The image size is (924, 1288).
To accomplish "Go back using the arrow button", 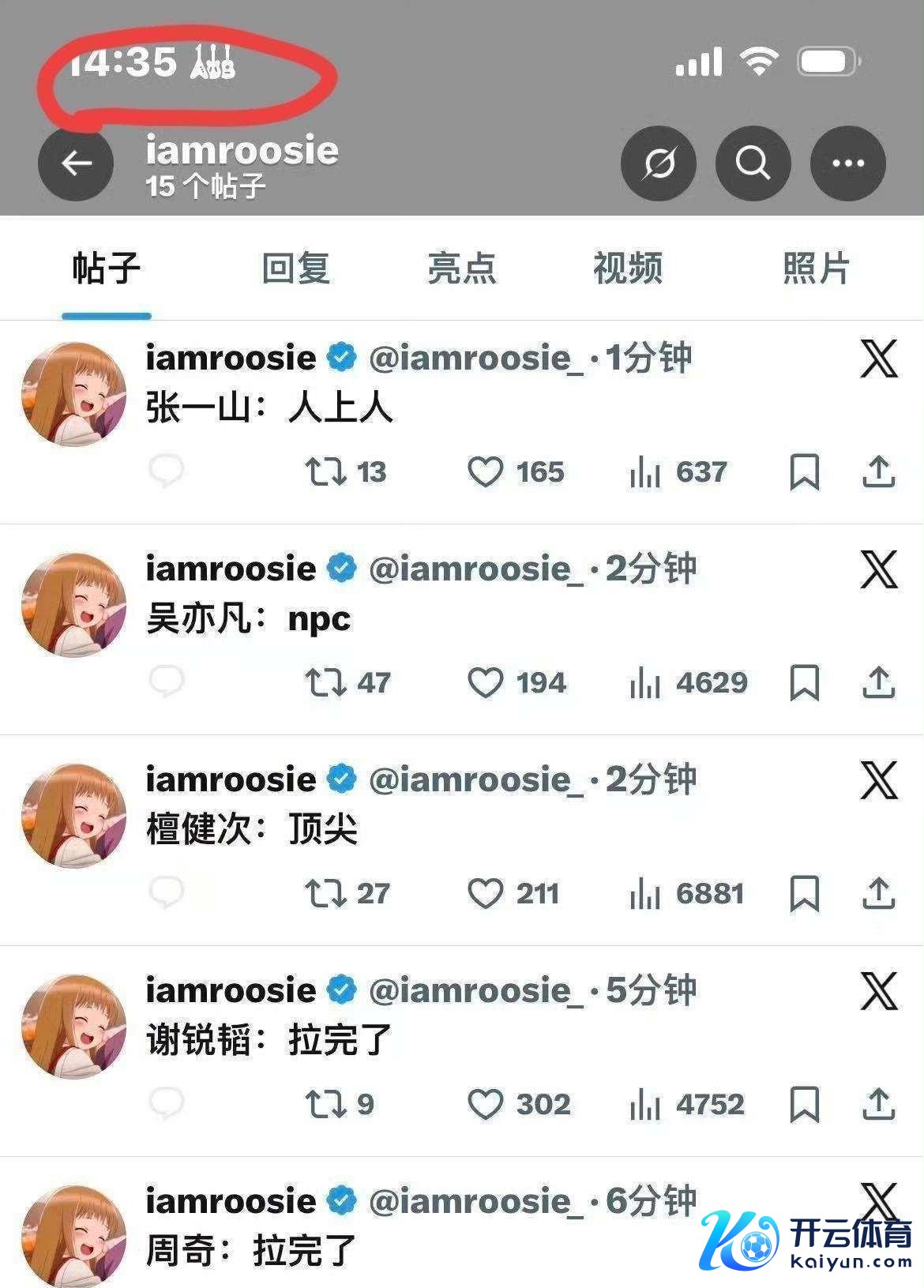I will (x=76, y=163).
